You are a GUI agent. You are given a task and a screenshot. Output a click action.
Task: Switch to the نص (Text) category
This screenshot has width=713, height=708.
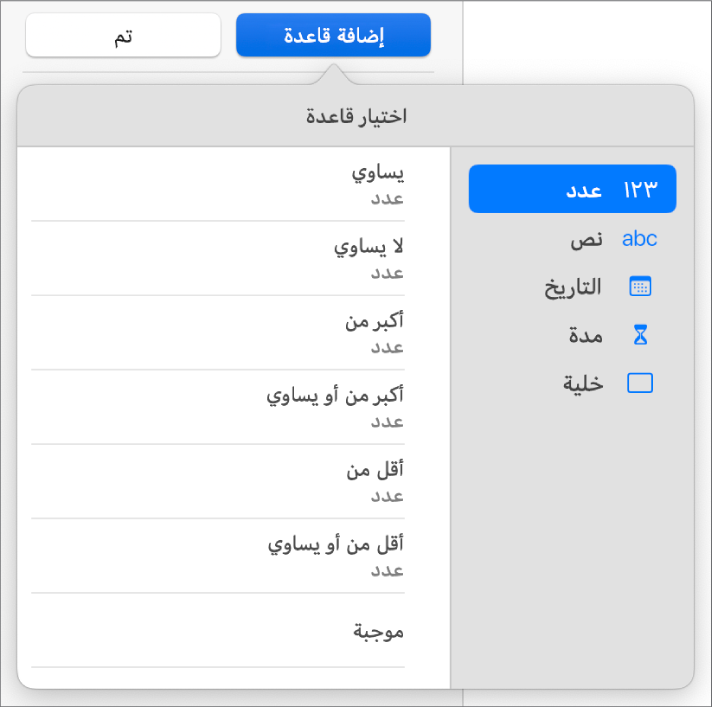click(x=572, y=239)
